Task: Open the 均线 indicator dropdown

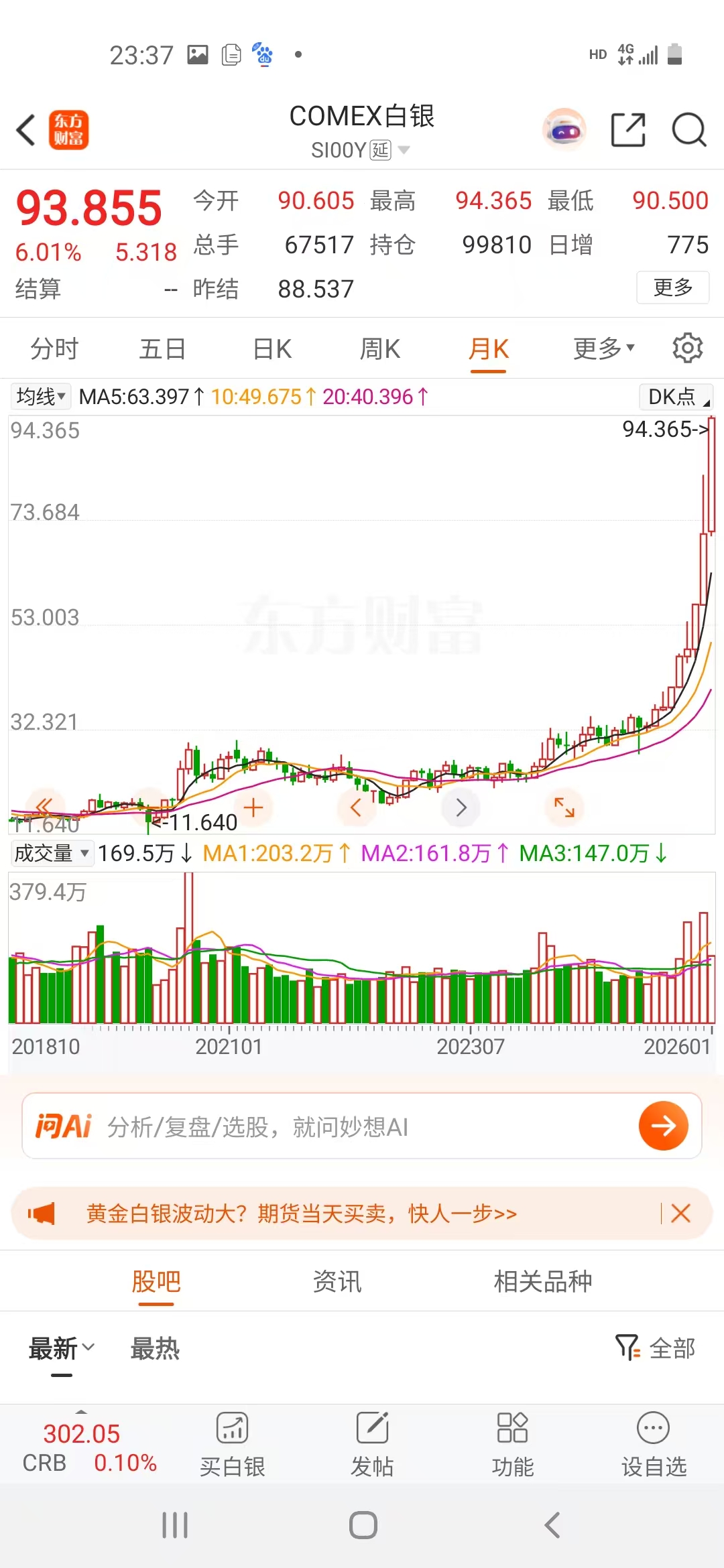Action: point(41,397)
